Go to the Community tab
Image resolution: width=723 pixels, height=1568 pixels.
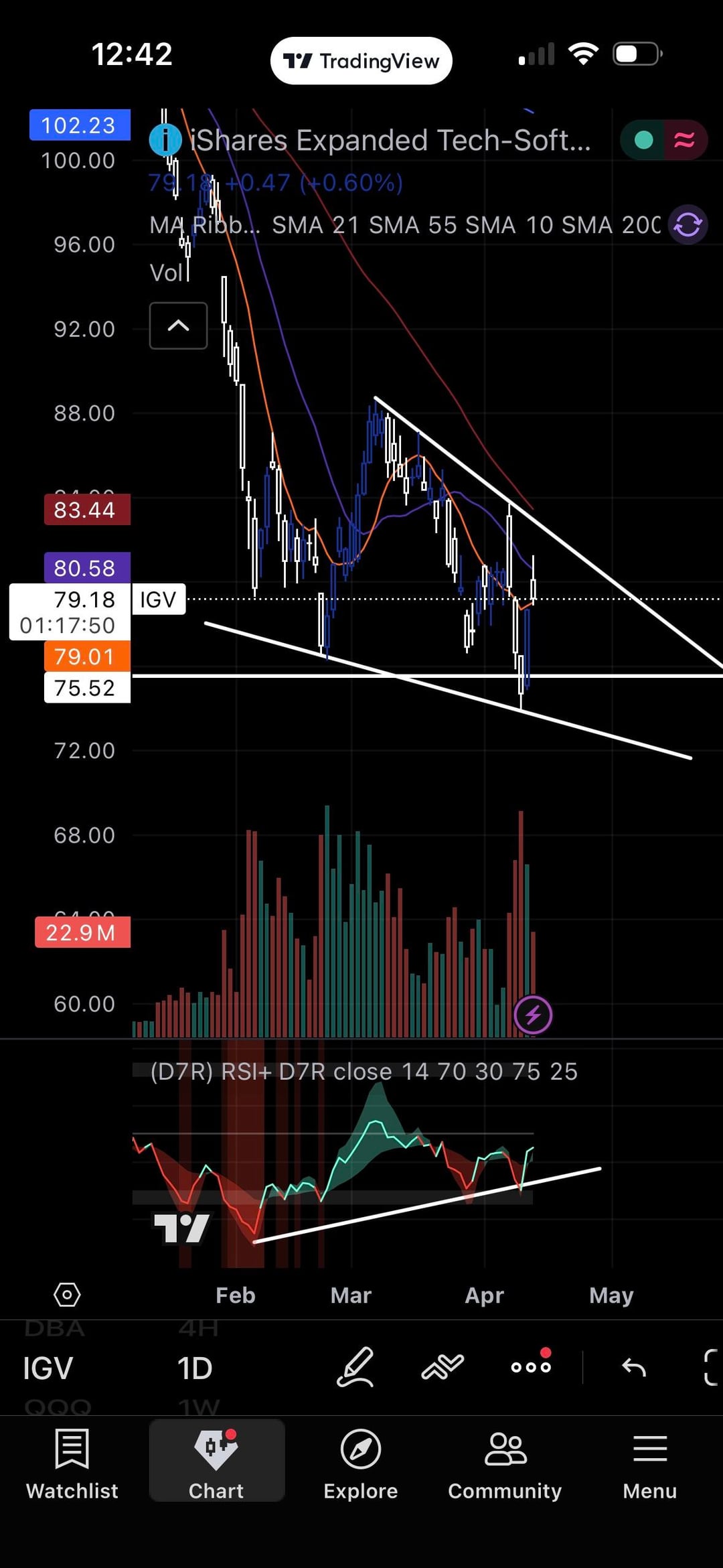(505, 1464)
